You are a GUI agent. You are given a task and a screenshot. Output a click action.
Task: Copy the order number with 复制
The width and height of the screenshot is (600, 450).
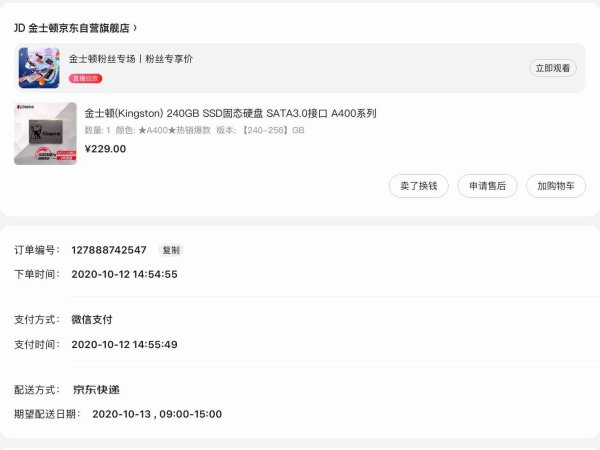click(x=171, y=250)
